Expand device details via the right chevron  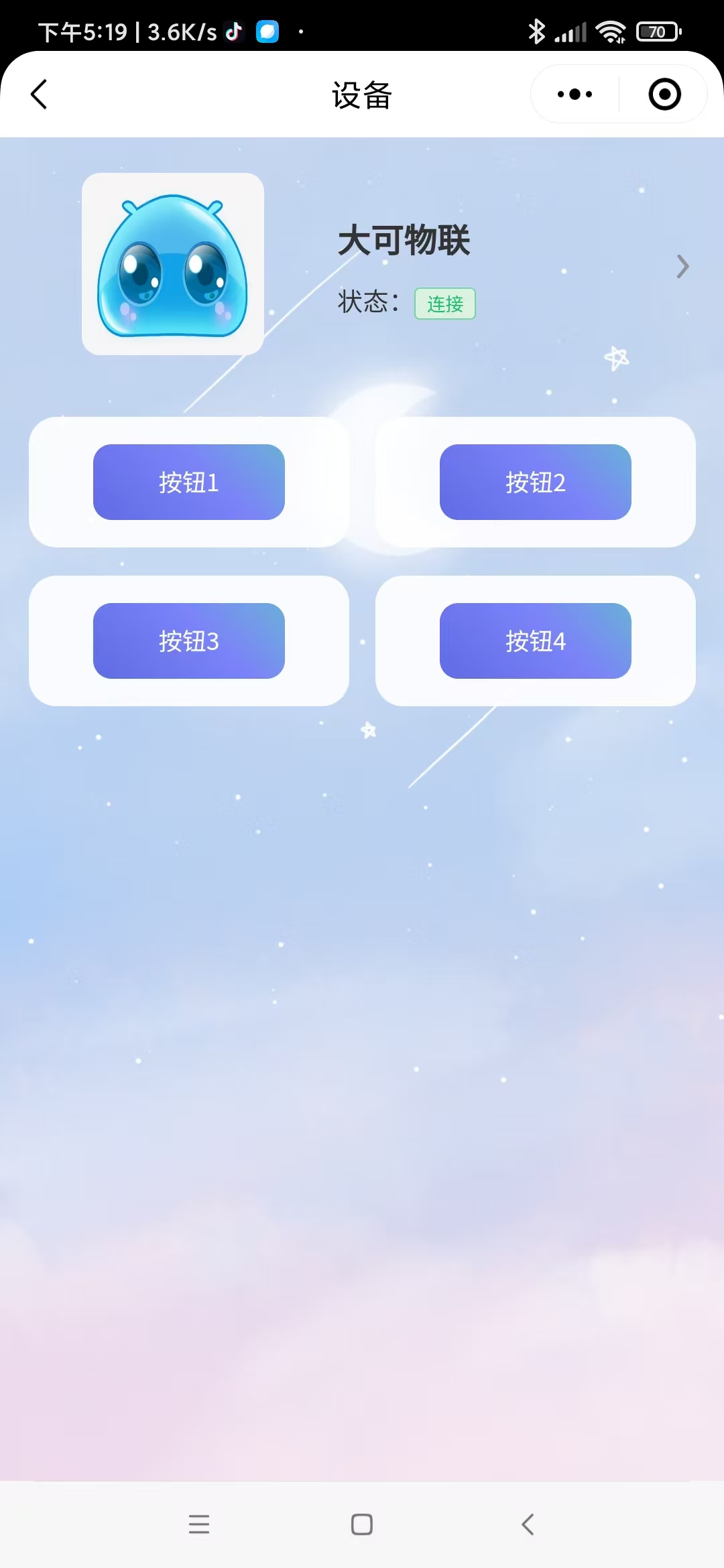tap(683, 266)
